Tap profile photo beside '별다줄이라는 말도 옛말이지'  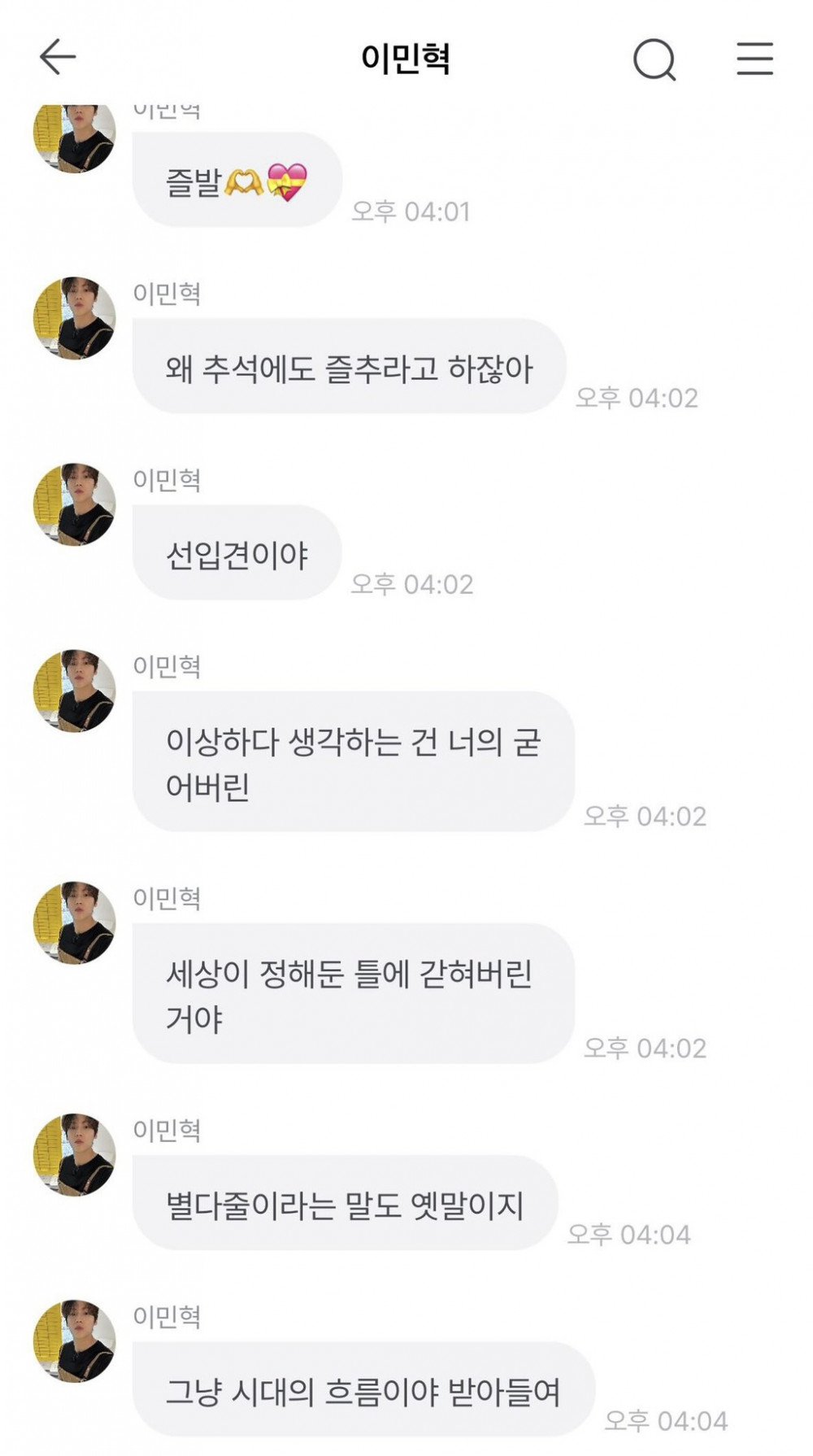click(x=74, y=1154)
